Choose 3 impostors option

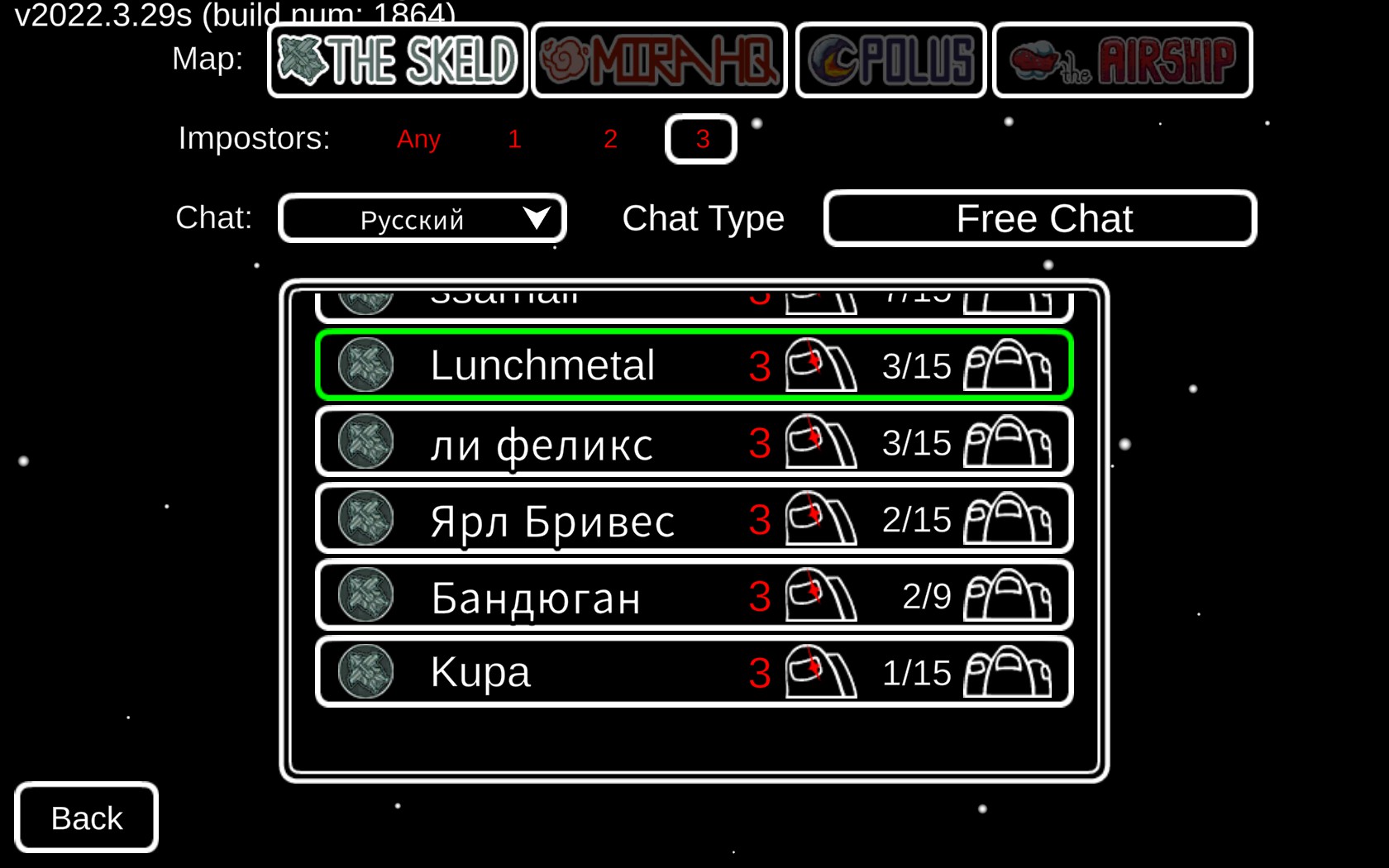(x=701, y=139)
